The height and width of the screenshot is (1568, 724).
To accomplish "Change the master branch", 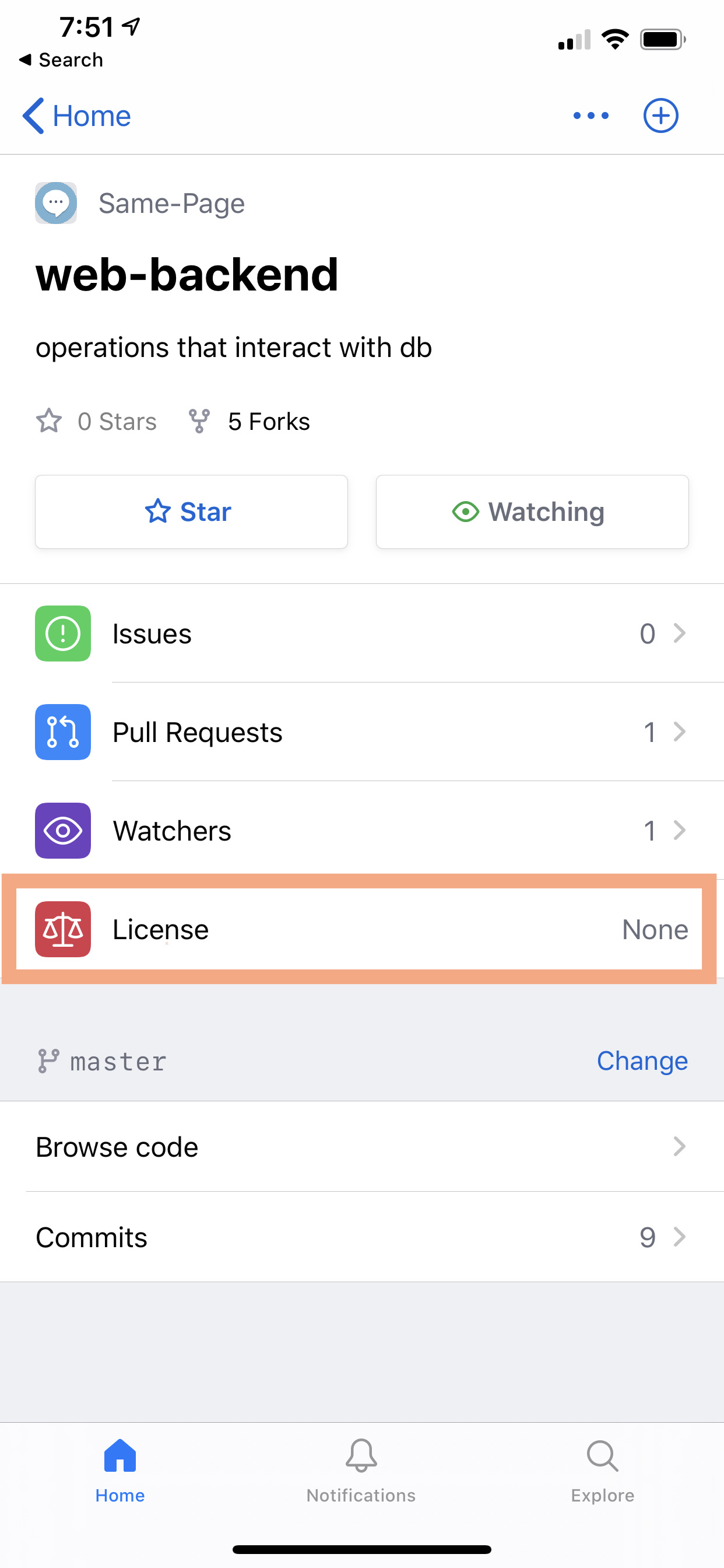I will tap(642, 1061).
